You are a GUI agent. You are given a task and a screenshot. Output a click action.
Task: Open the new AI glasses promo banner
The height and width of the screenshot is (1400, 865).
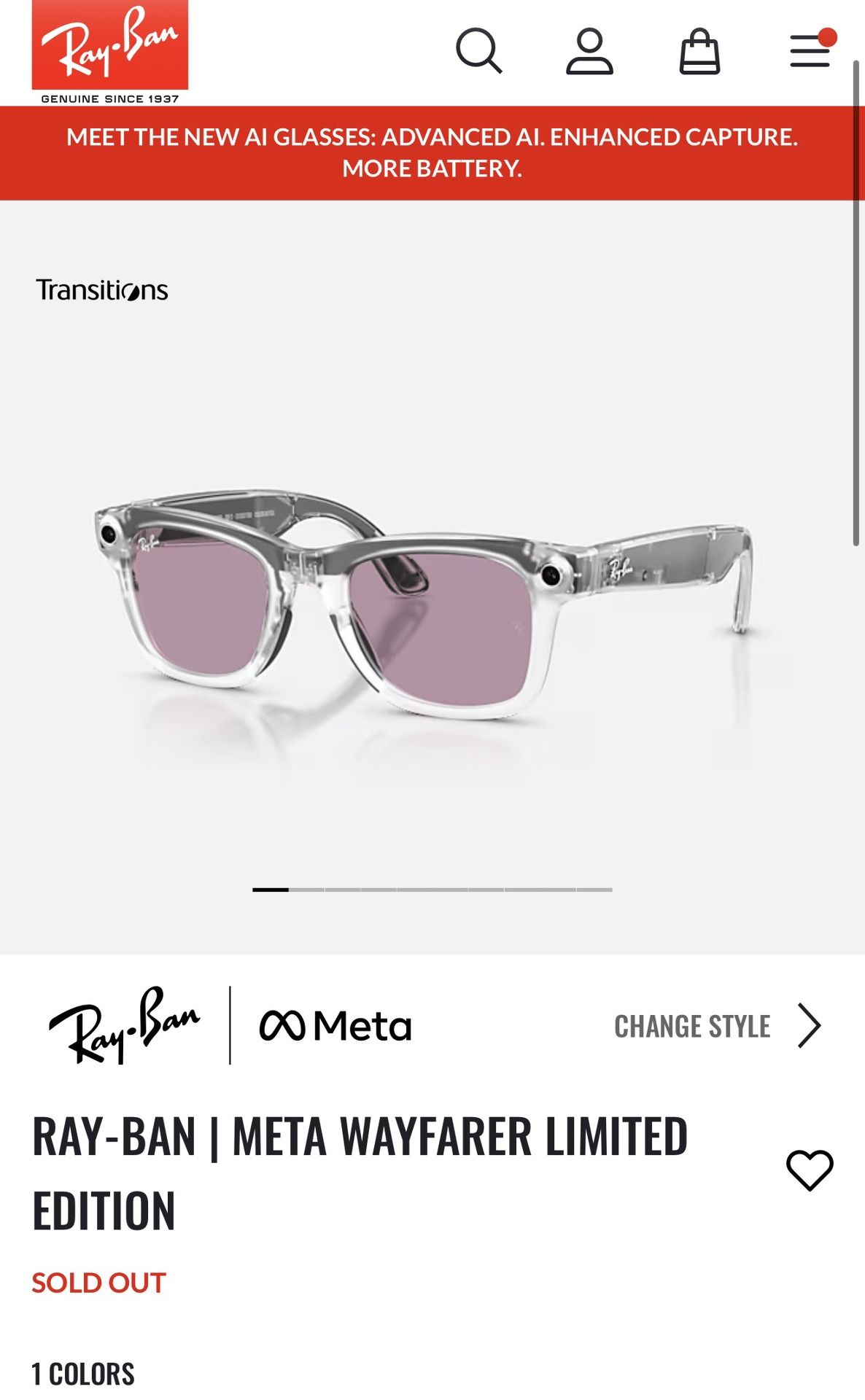tap(432, 152)
